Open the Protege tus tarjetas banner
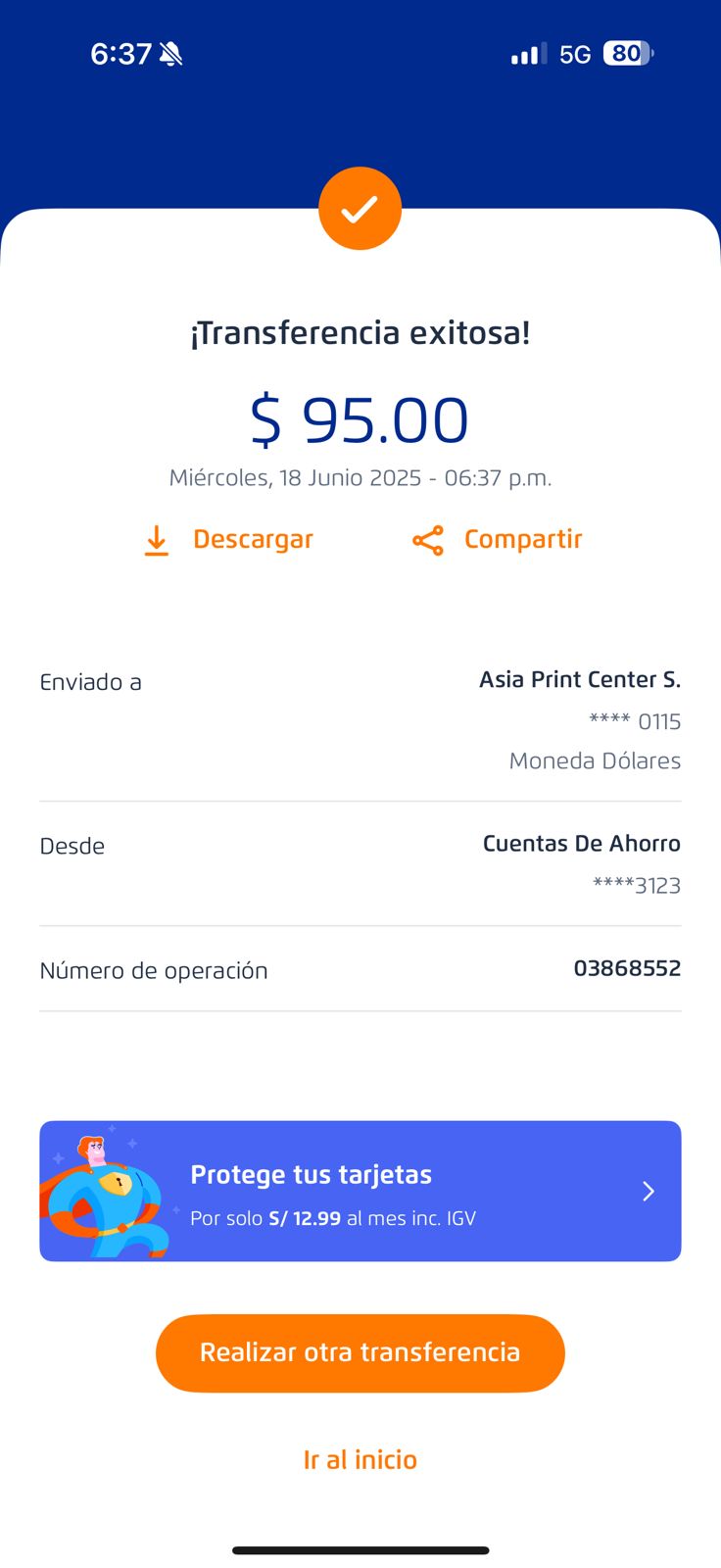The height and width of the screenshot is (1568, 721). pos(360,1191)
